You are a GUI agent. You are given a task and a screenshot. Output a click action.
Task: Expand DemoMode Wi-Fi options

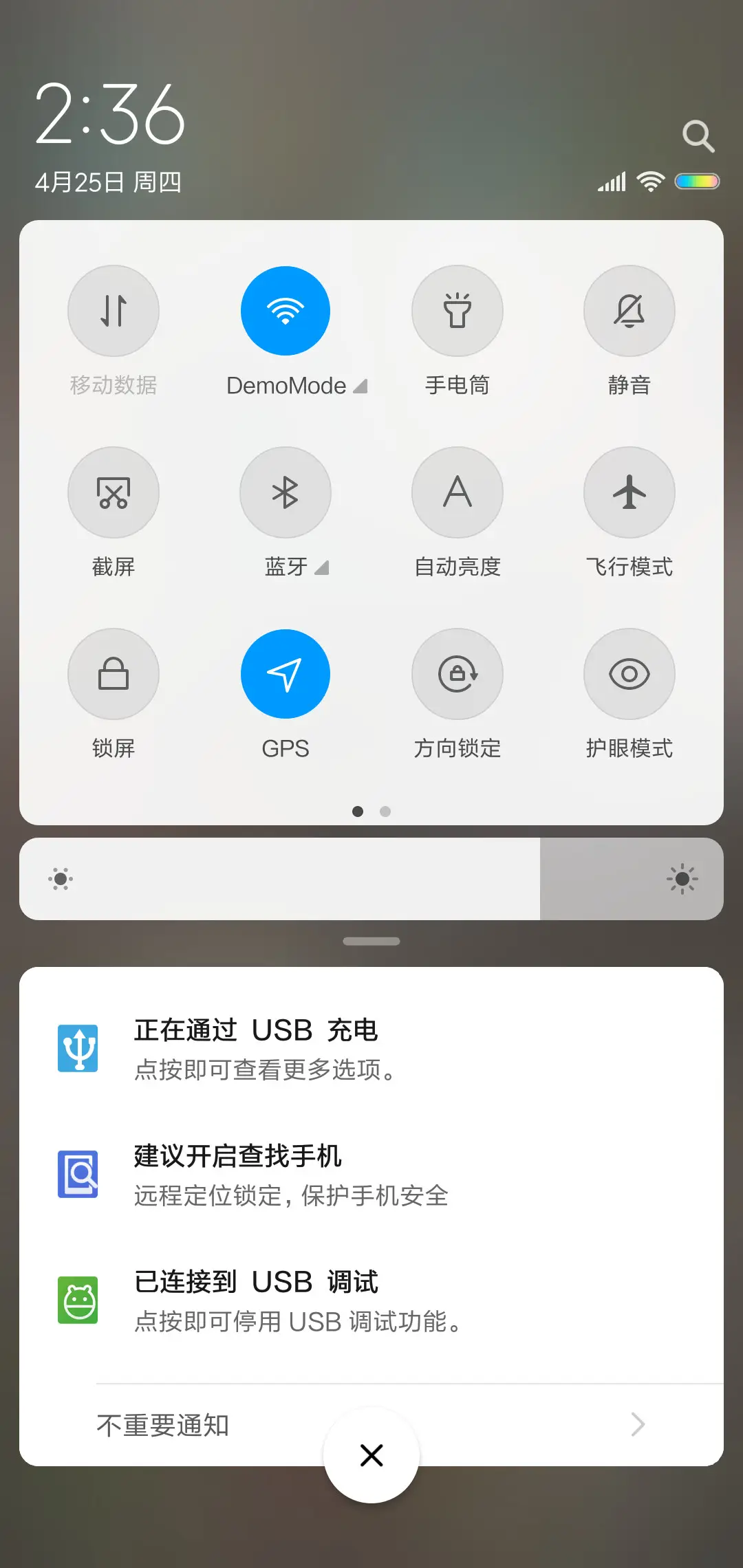pos(360,386)
